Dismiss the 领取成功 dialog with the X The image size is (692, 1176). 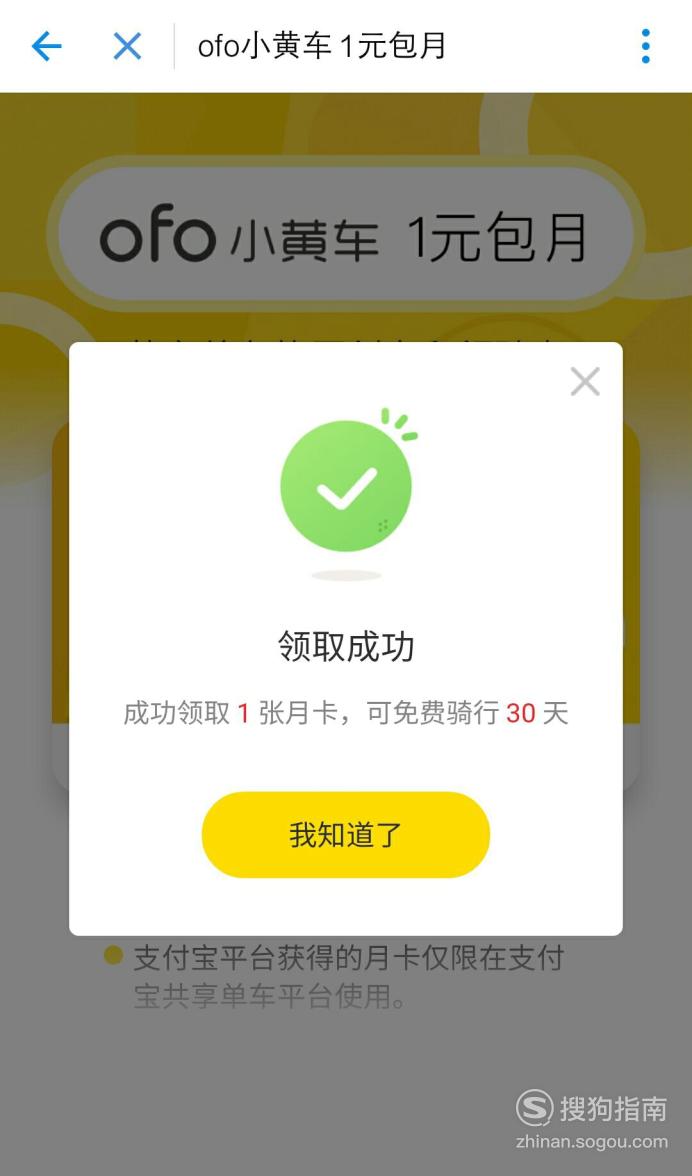tap(585, 382)
